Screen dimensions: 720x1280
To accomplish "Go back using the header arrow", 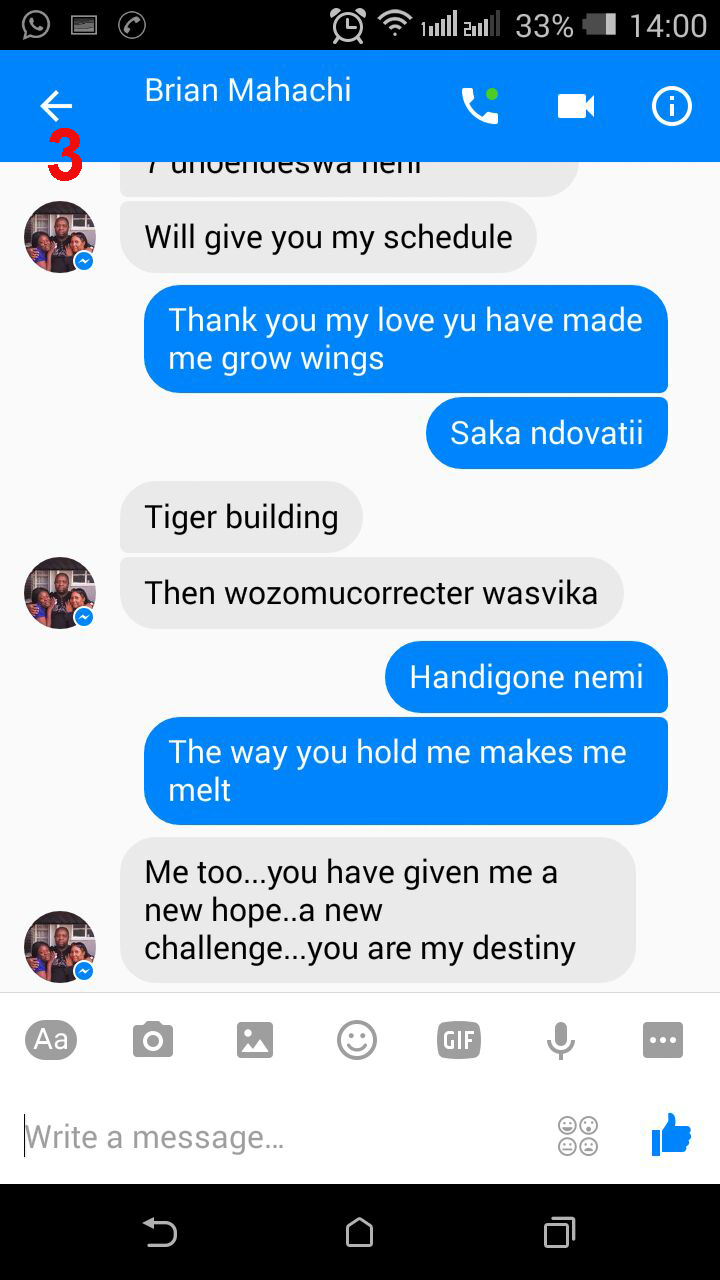I will [56, 105].
